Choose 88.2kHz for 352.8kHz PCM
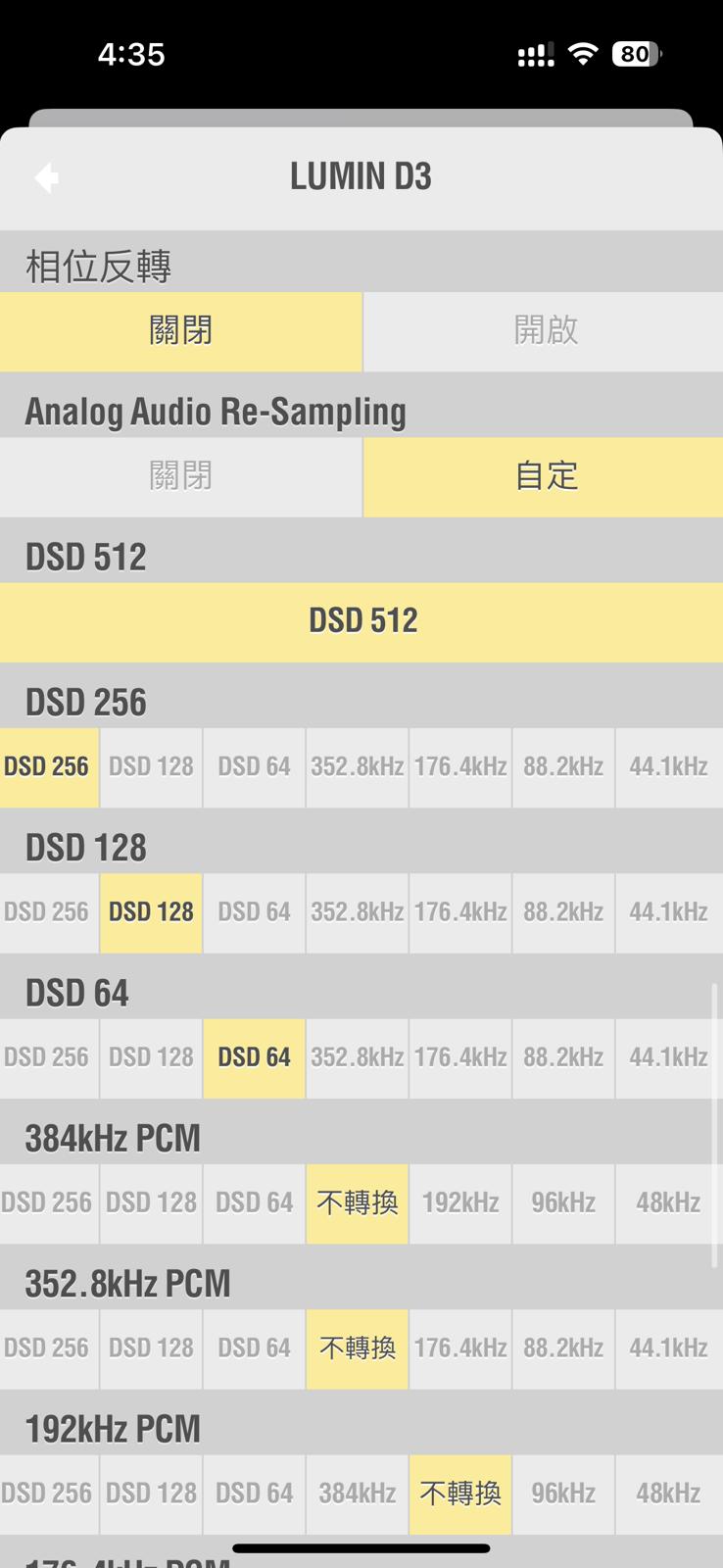 pos(563,1348)
